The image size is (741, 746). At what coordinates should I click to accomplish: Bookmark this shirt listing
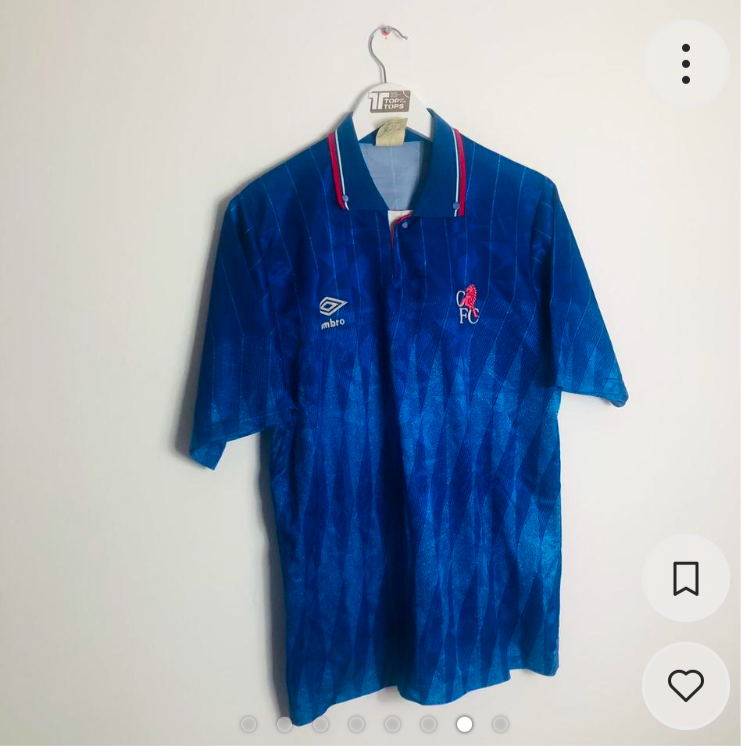(686, 578)
